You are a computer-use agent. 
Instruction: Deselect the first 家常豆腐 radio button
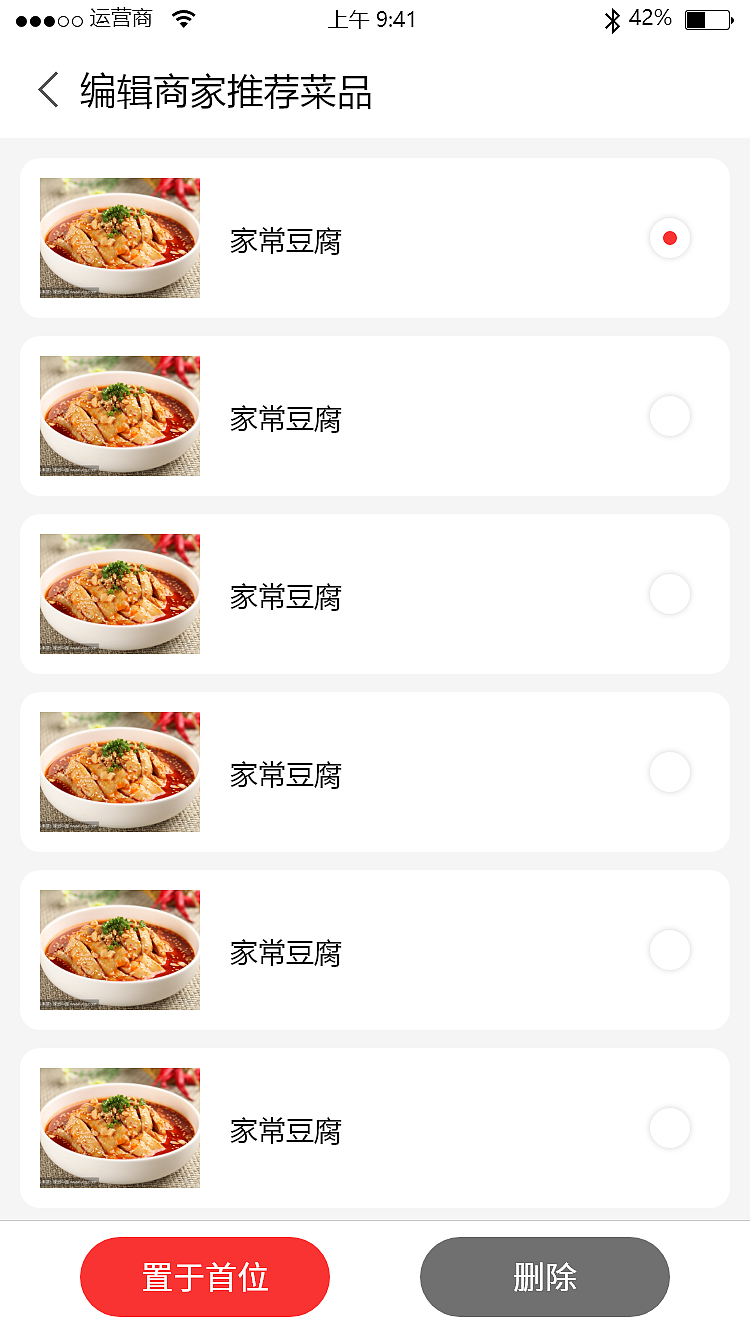coord(669,238)
